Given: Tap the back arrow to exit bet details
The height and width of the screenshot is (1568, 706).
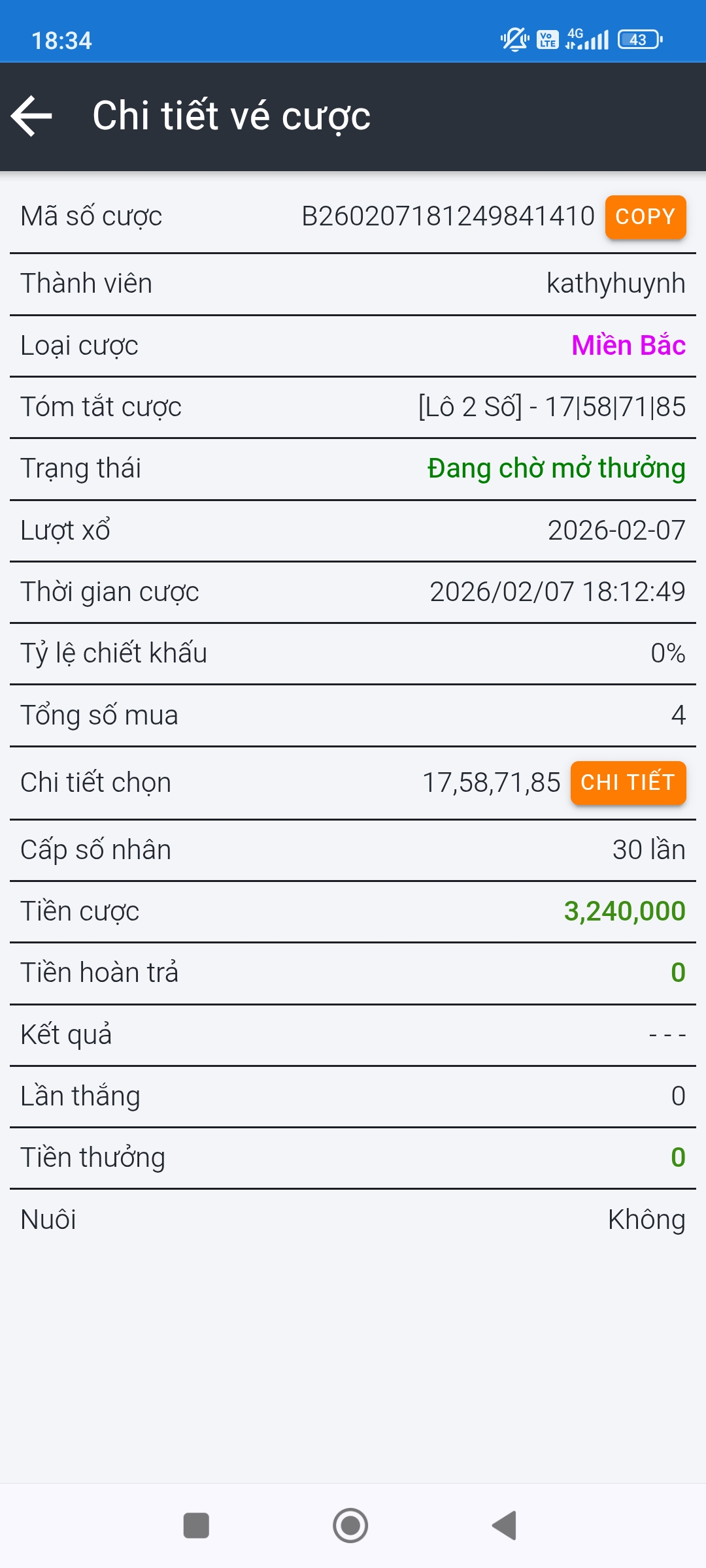Looking at the screenshot, I should pyautogui.click(x=30, y=118).
